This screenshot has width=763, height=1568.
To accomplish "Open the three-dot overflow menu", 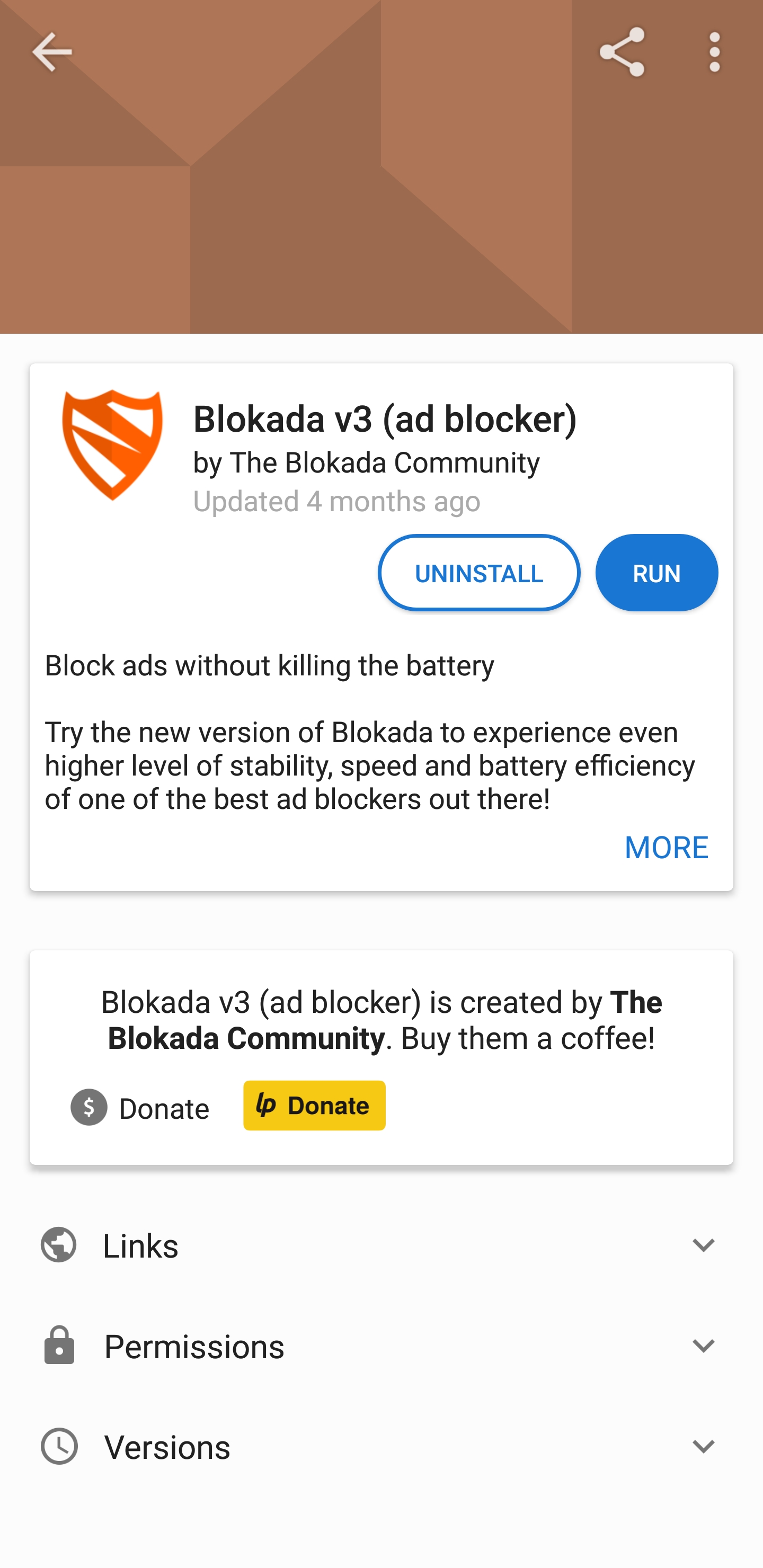I will coord(715,52).
